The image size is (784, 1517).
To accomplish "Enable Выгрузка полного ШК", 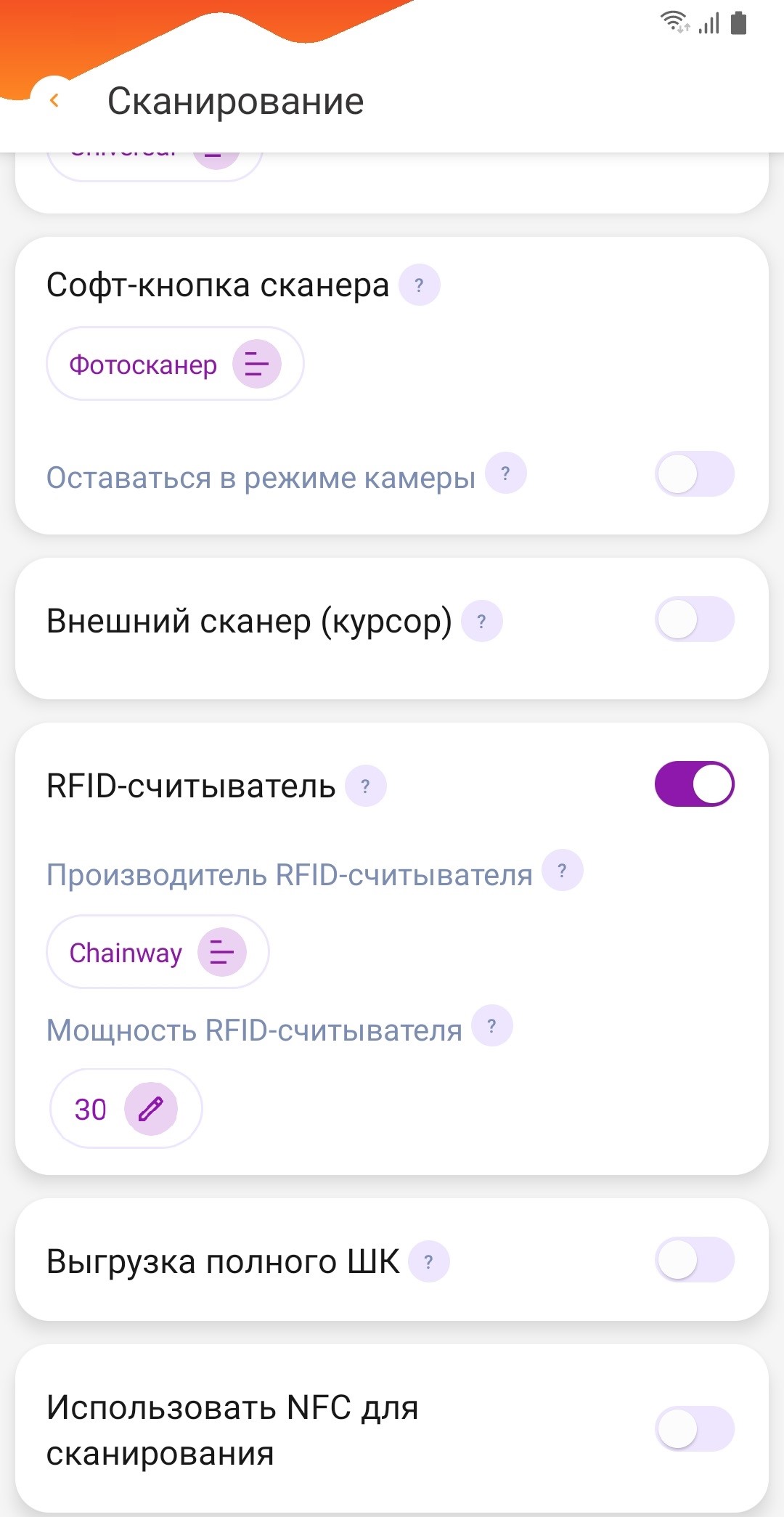I will [x=695, y=1260].
